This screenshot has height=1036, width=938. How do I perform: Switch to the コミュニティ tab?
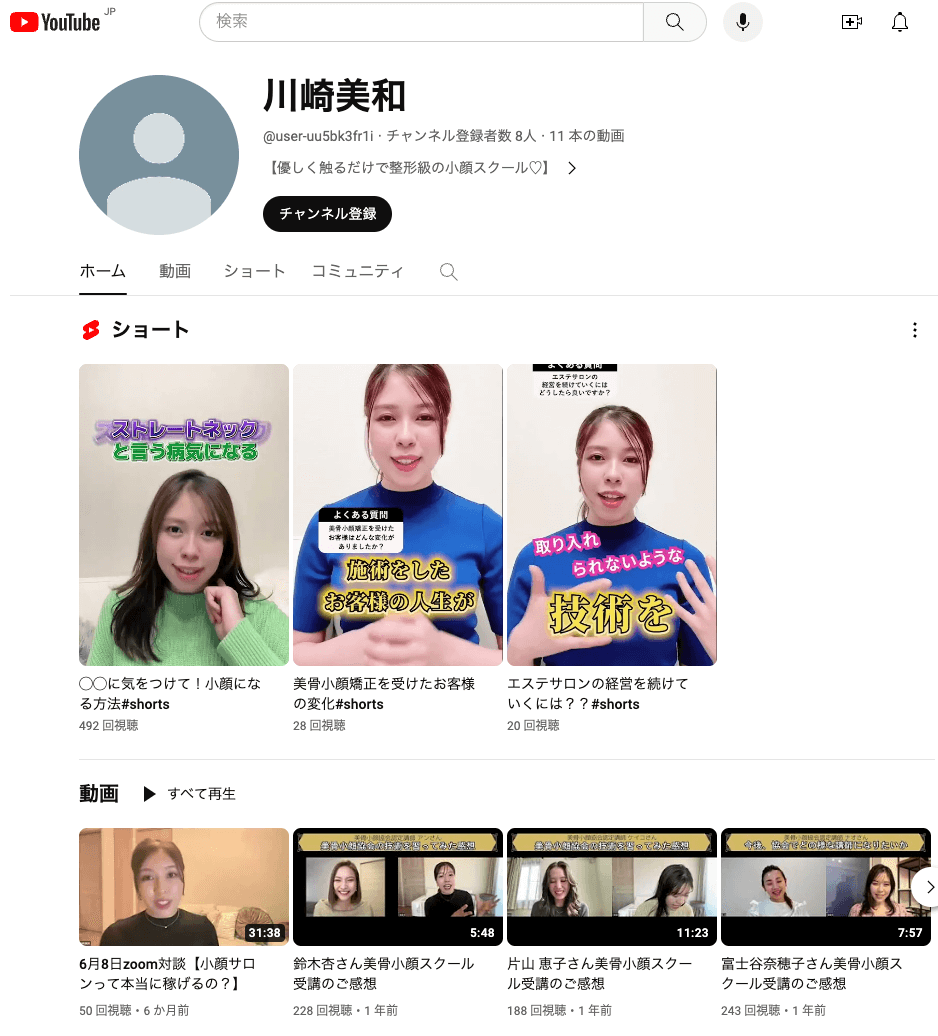pyautogui.click(x=357, y=271)
